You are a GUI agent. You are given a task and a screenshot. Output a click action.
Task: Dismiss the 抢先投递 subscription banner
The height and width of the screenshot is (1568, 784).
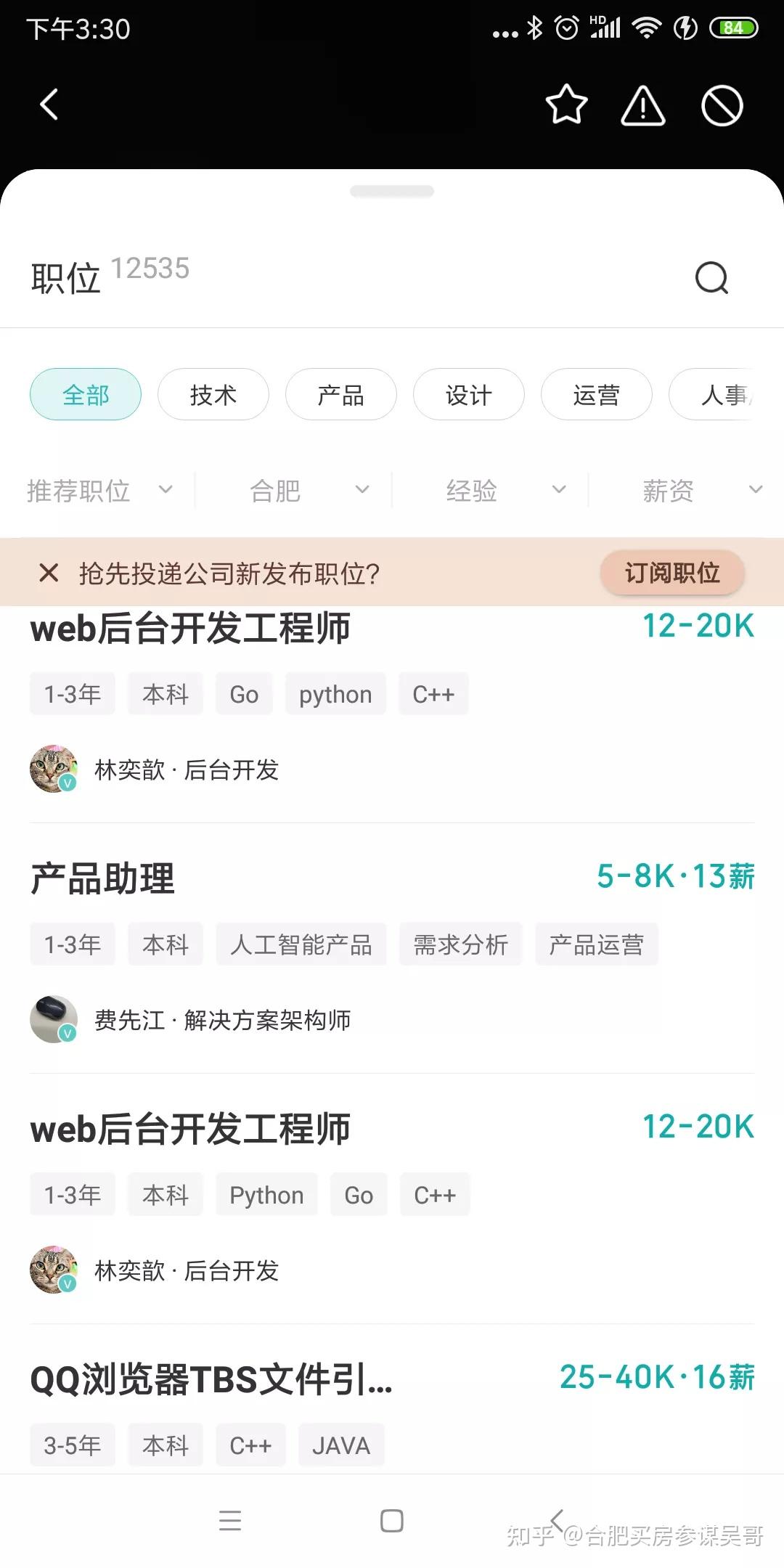click(x=49, y=573)
